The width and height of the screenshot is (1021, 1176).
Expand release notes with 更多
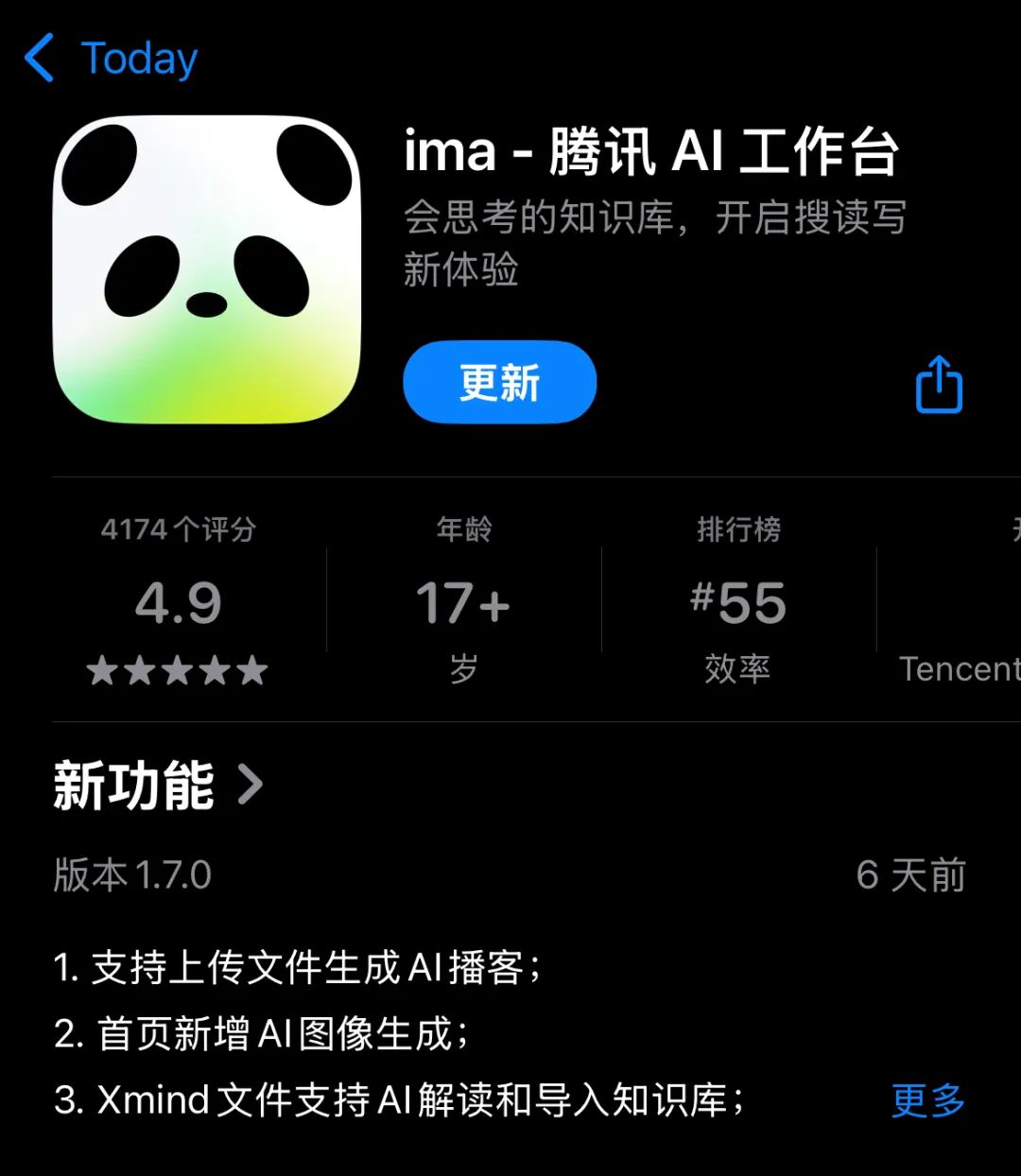pos(927,1100)
